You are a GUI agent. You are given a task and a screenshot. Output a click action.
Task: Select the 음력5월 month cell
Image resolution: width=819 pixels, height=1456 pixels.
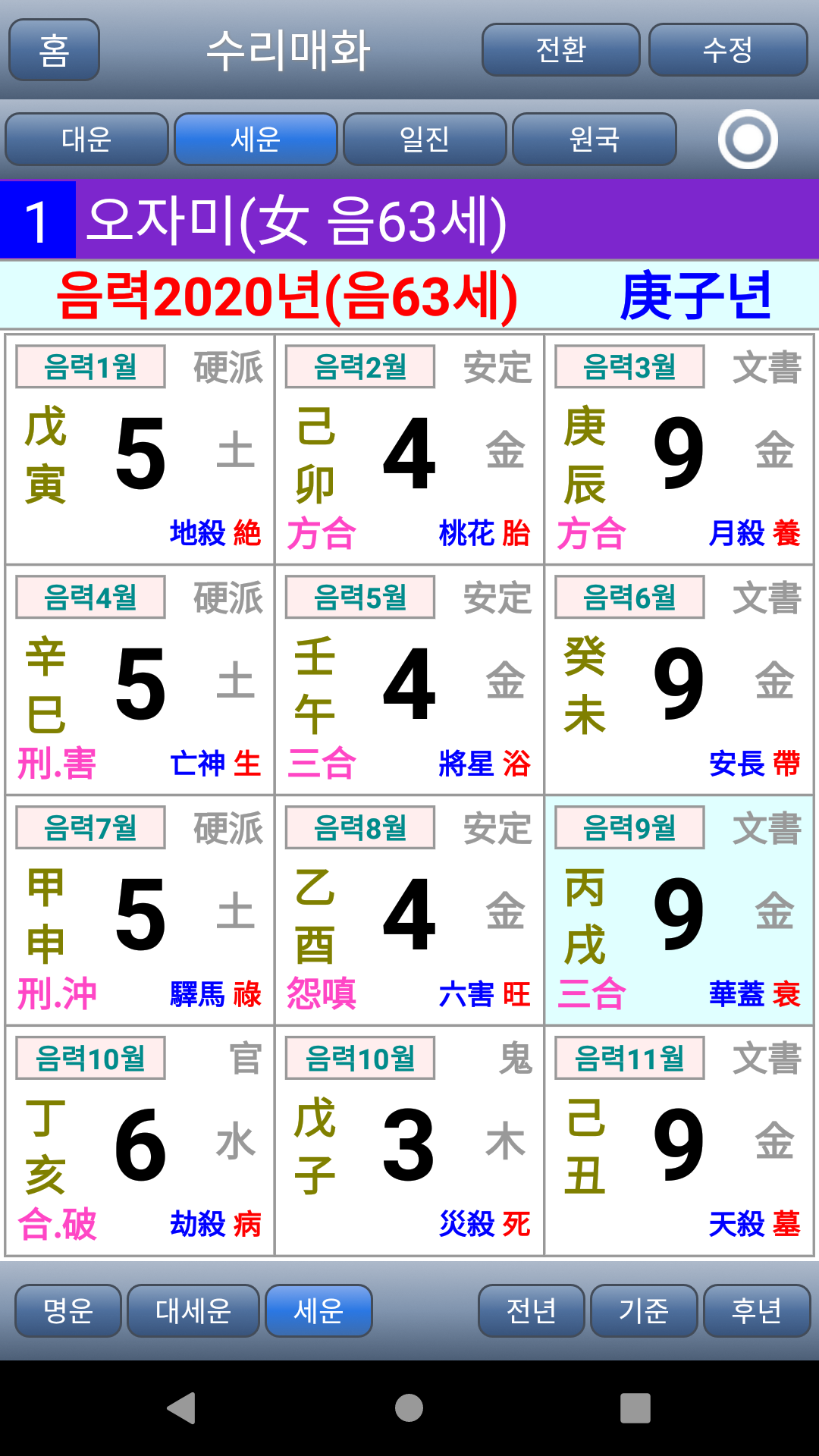[x=409, y=681]
